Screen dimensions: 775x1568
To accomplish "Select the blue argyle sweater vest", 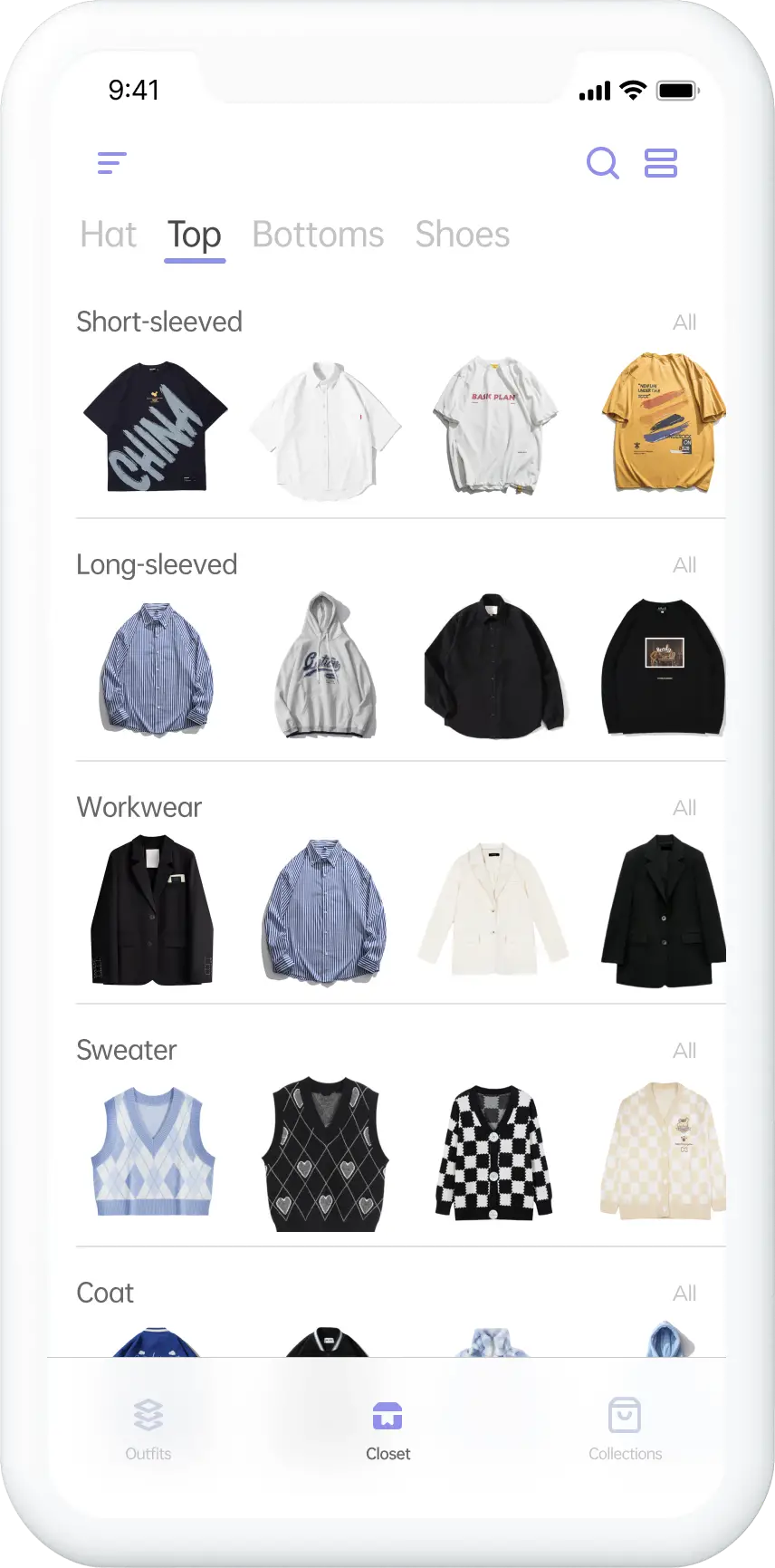I will pyautogui.click(x=153, y=1152).
